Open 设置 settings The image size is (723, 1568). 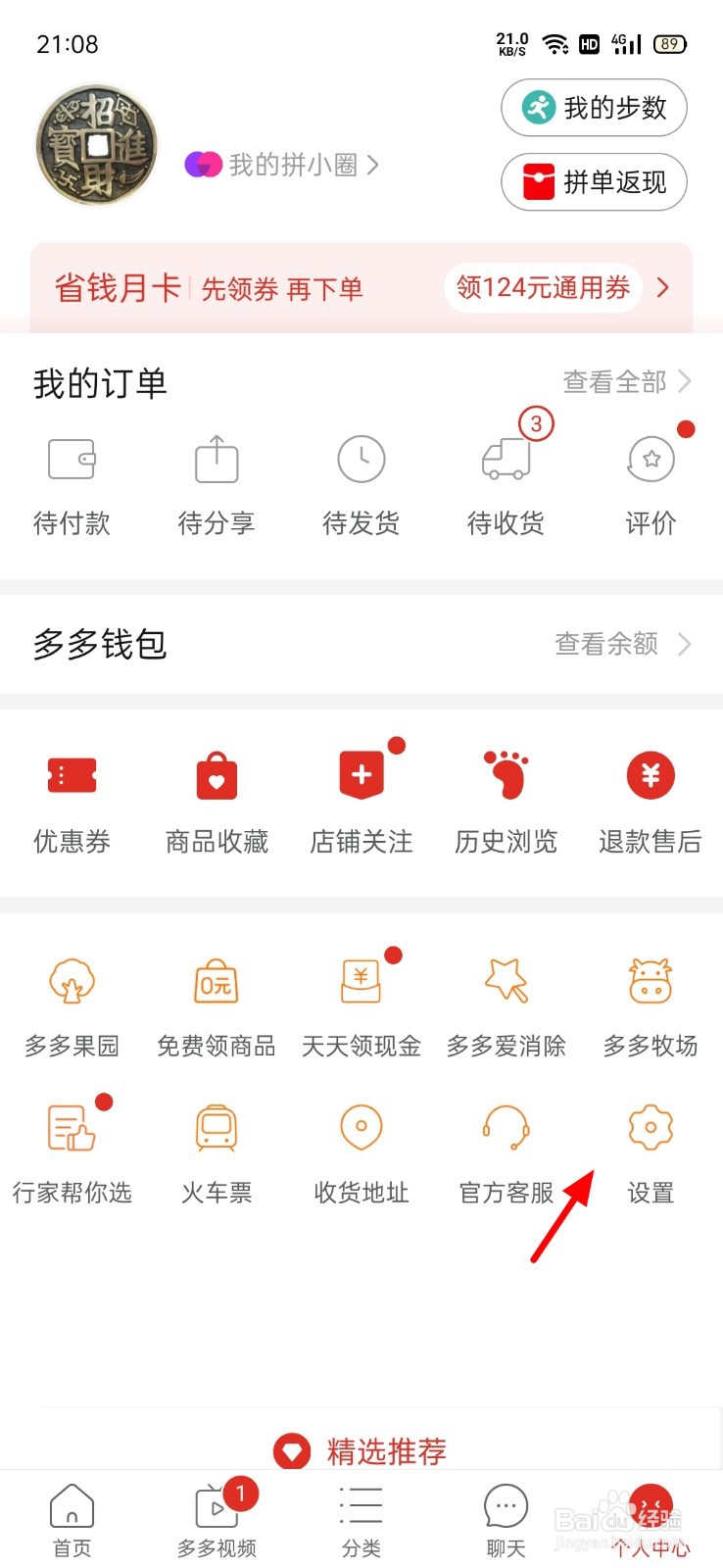651,1152
